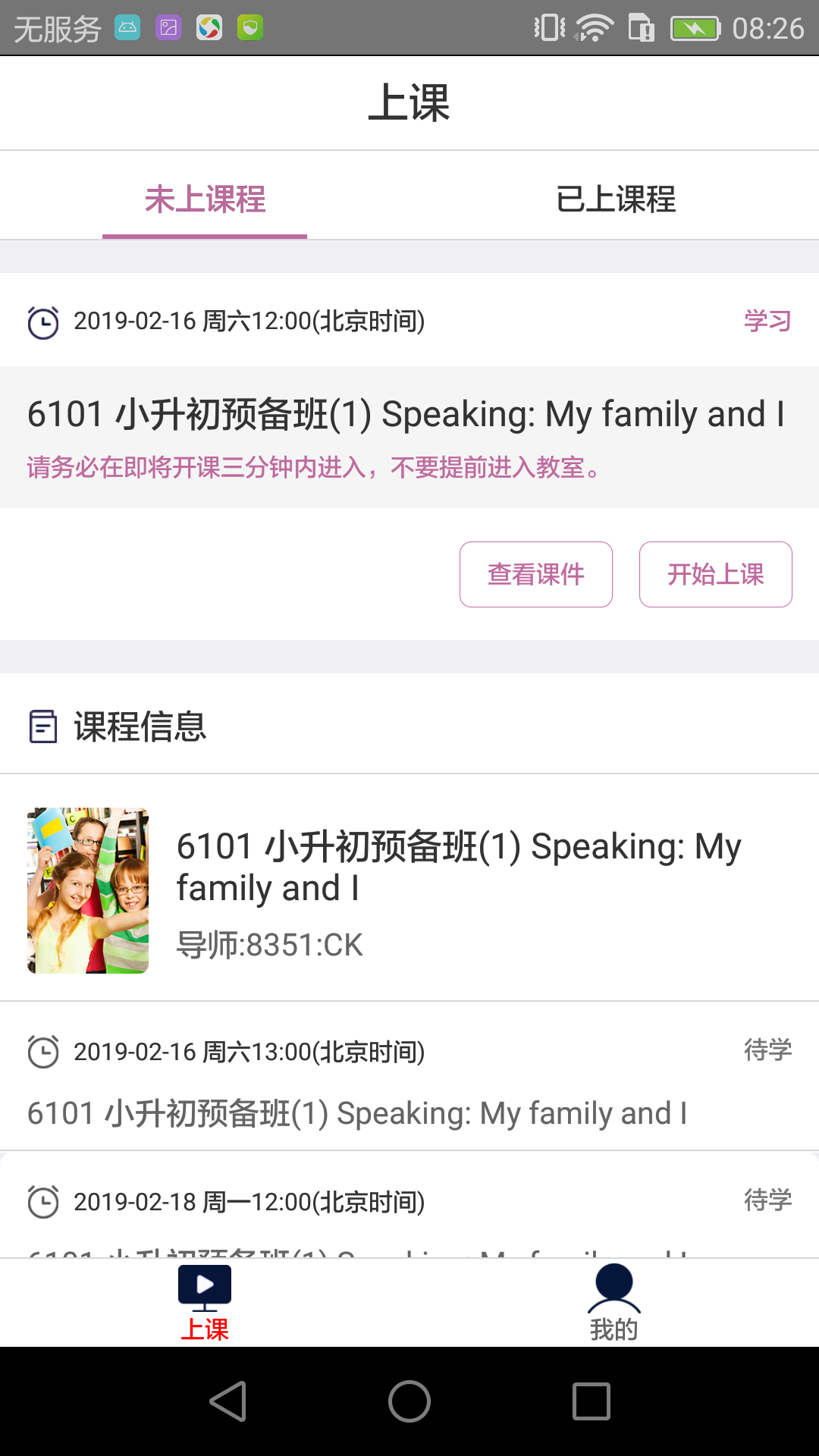
Task: Tap the 查看课件 button
Action: [x=535, y=574]
